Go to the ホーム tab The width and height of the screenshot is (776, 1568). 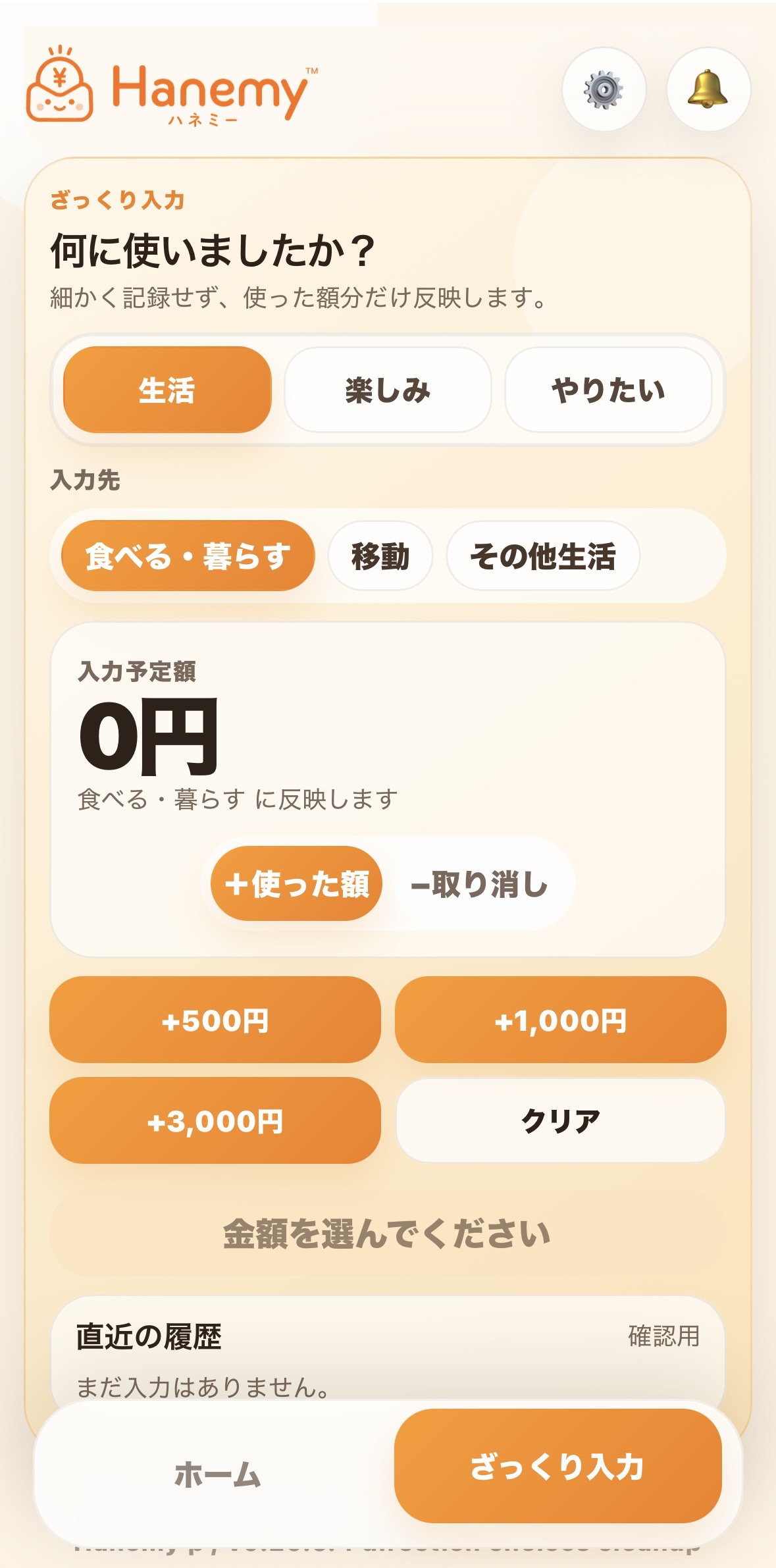217,1473
